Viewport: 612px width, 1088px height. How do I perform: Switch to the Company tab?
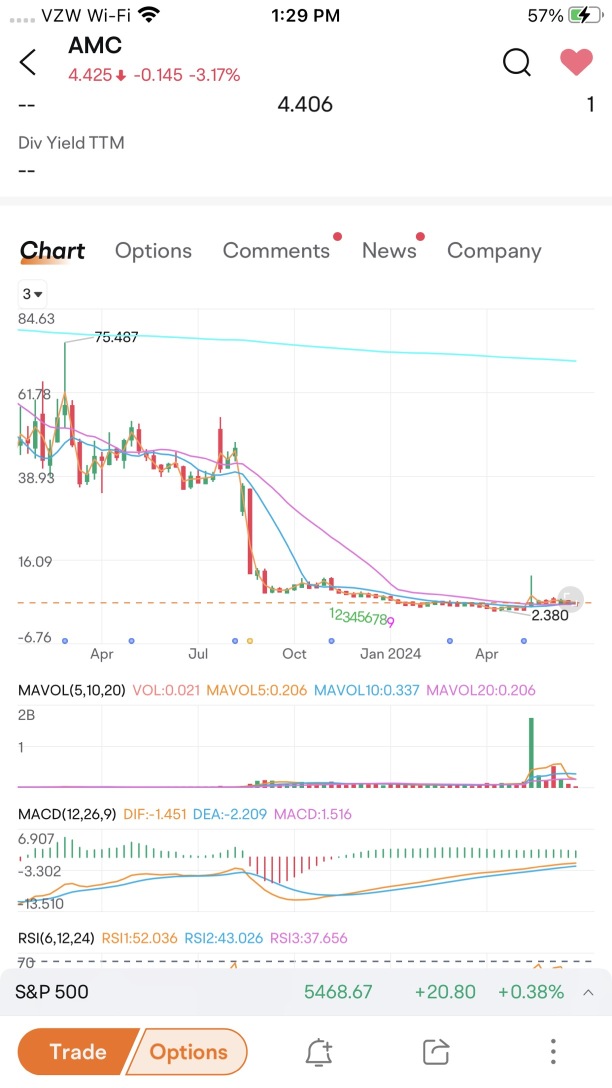pos(494,251)
